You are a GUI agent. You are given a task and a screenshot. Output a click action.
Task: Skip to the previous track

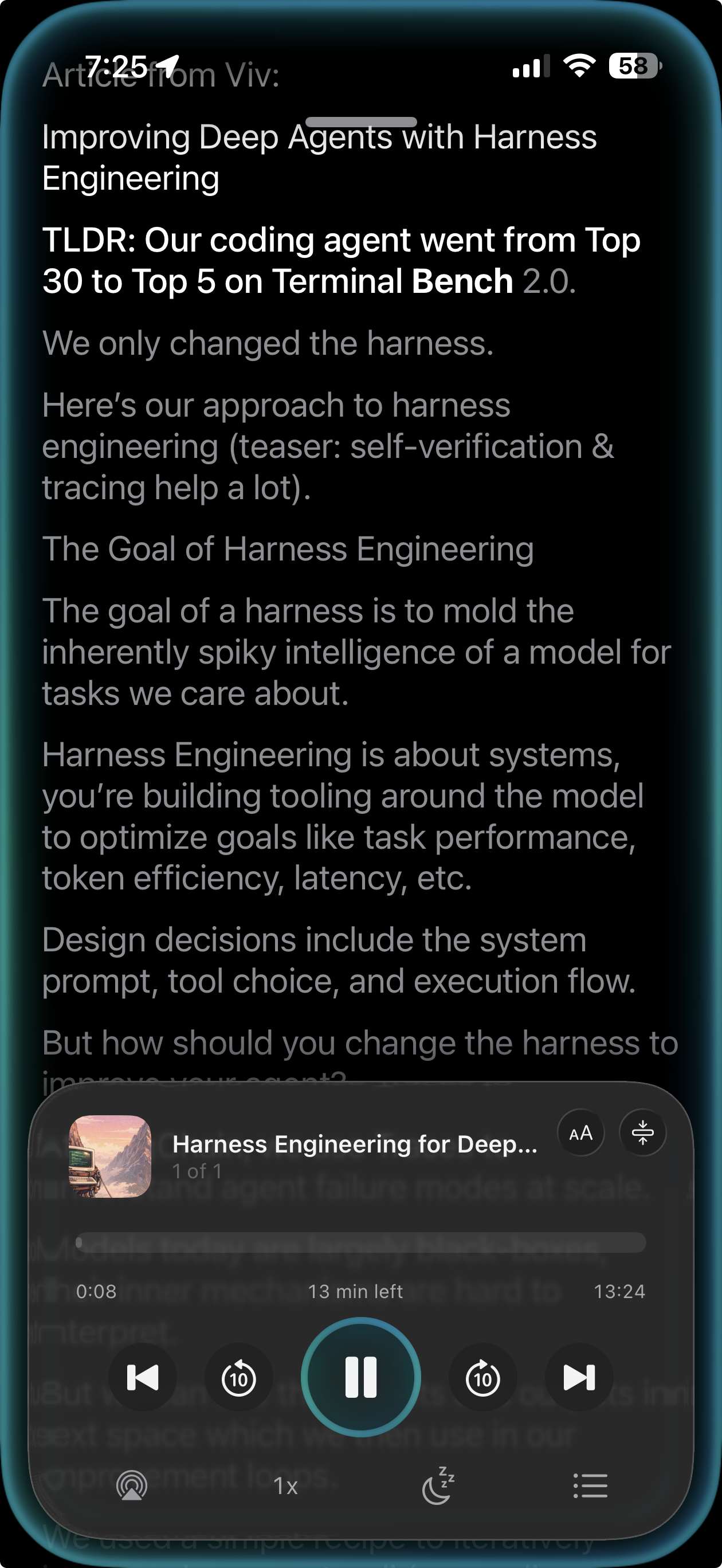point(143,1377)
